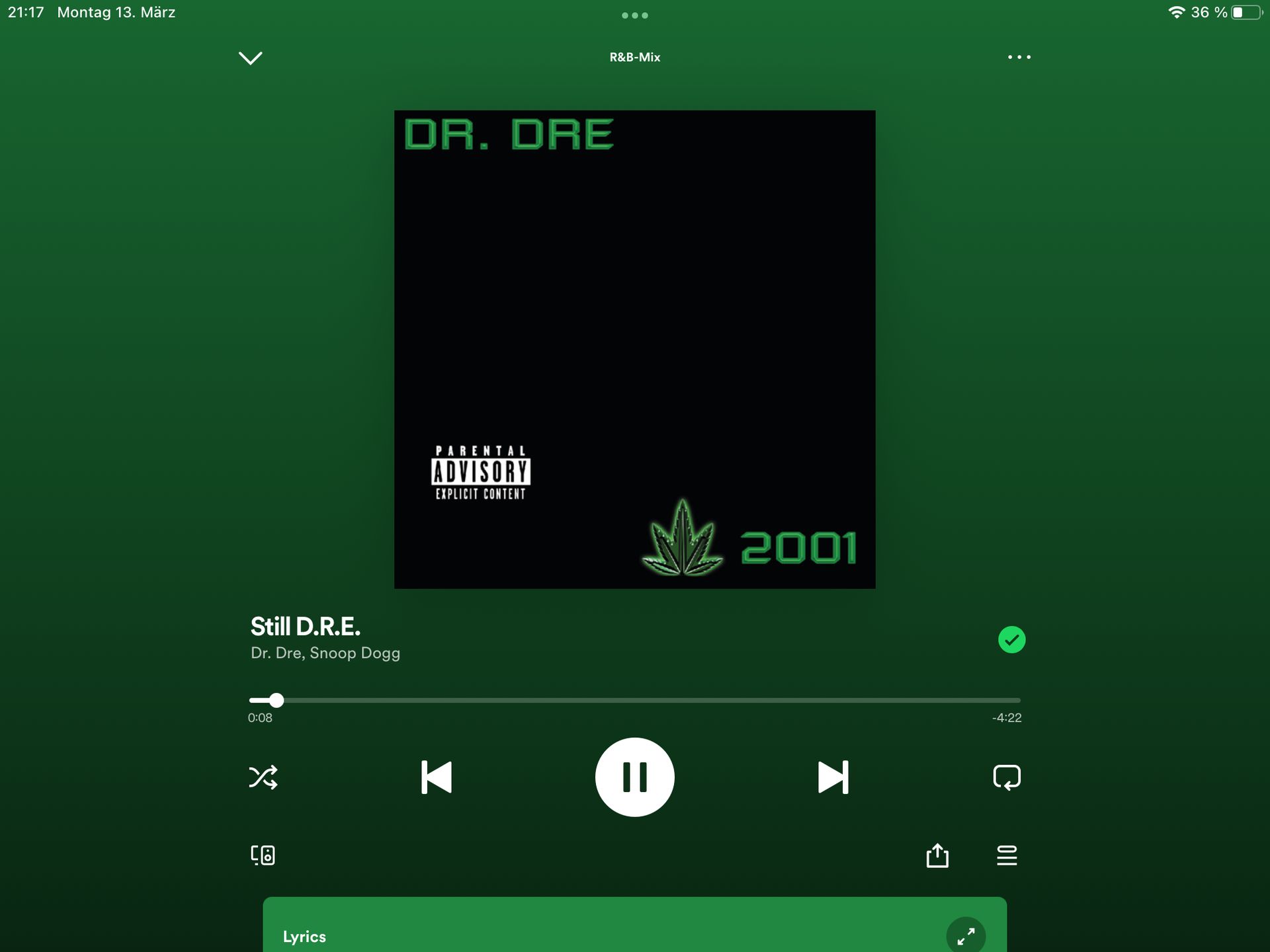
Task: Pause the current song
Action: pyautogui.click(x=634, y=777)
